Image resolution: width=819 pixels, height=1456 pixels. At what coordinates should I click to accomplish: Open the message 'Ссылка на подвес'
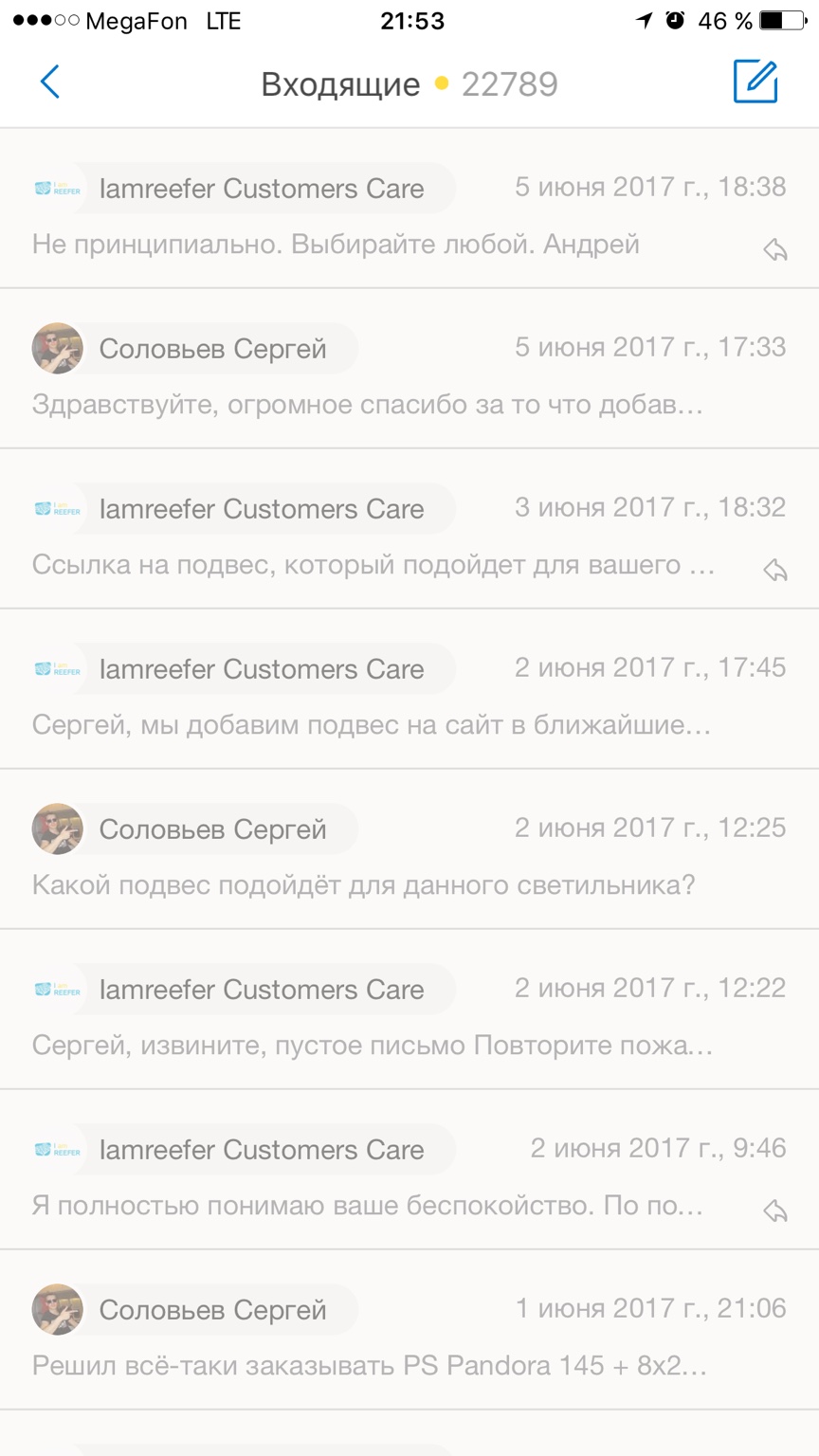409,529
